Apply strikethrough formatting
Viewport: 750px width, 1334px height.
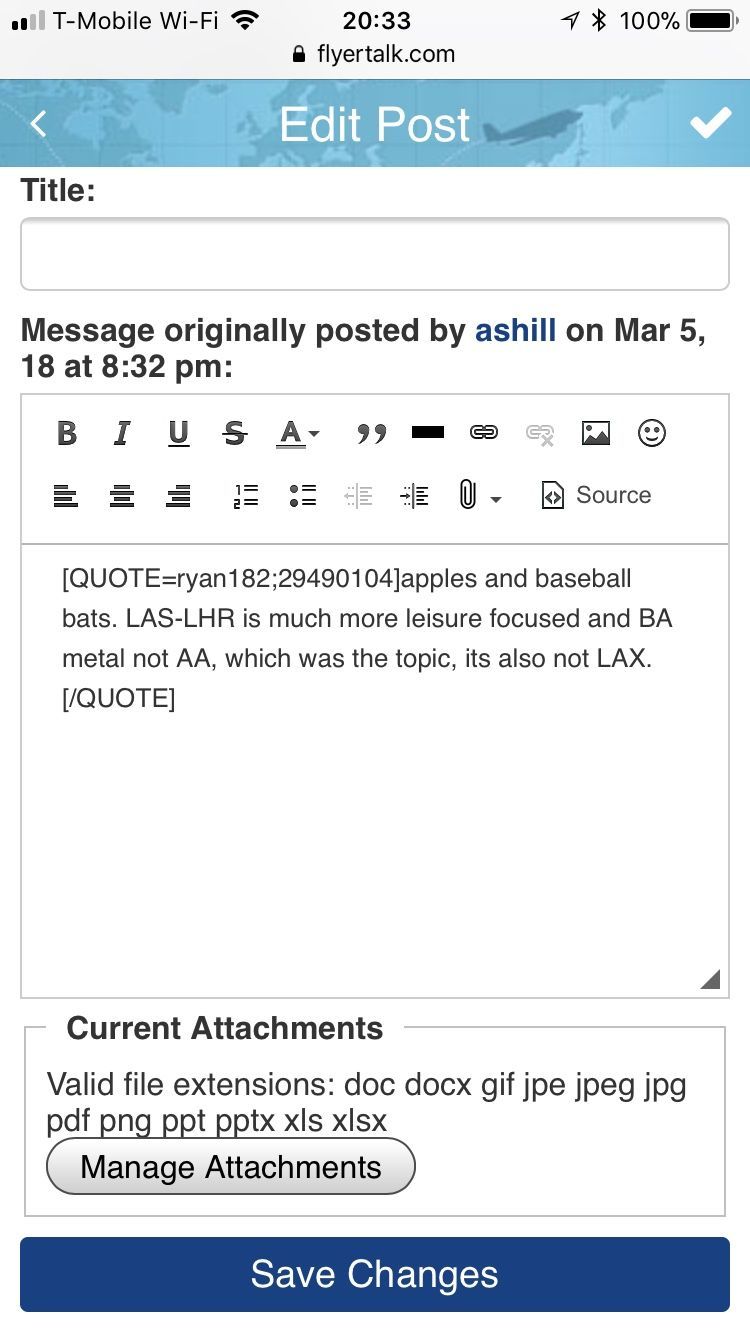[x=234, y=433]
